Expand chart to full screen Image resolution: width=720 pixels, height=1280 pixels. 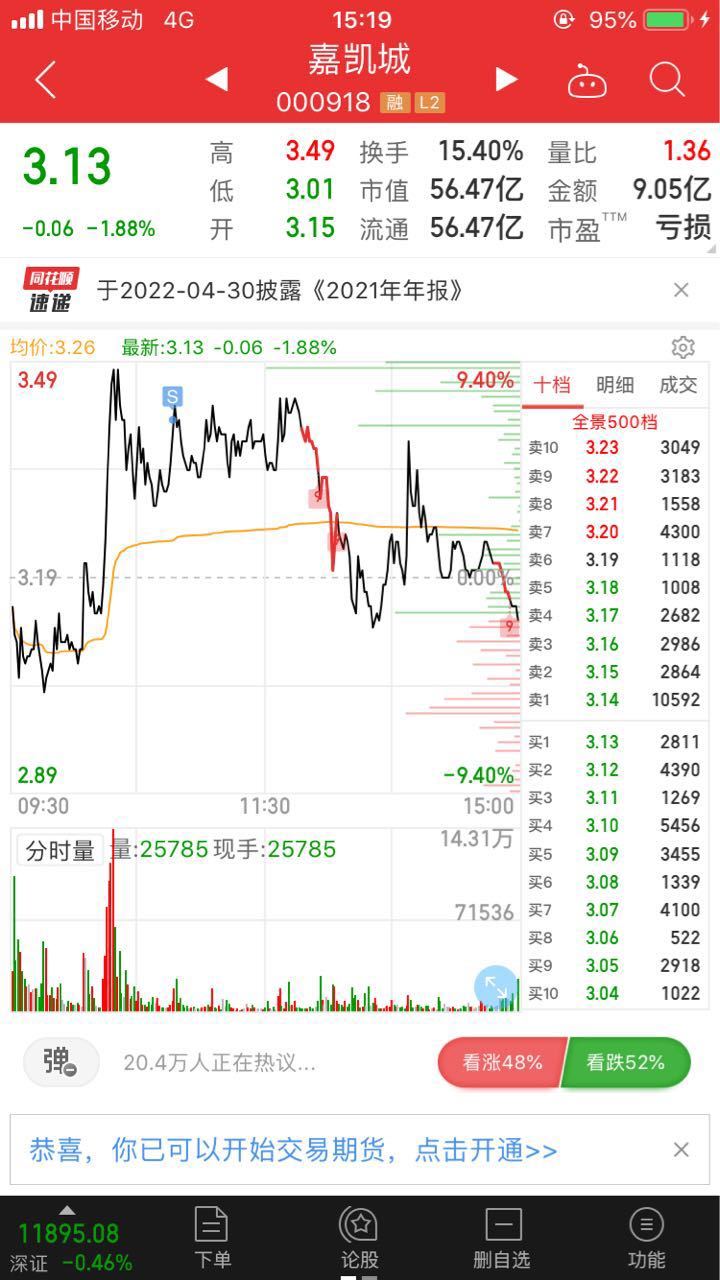[x=496, y=986]
